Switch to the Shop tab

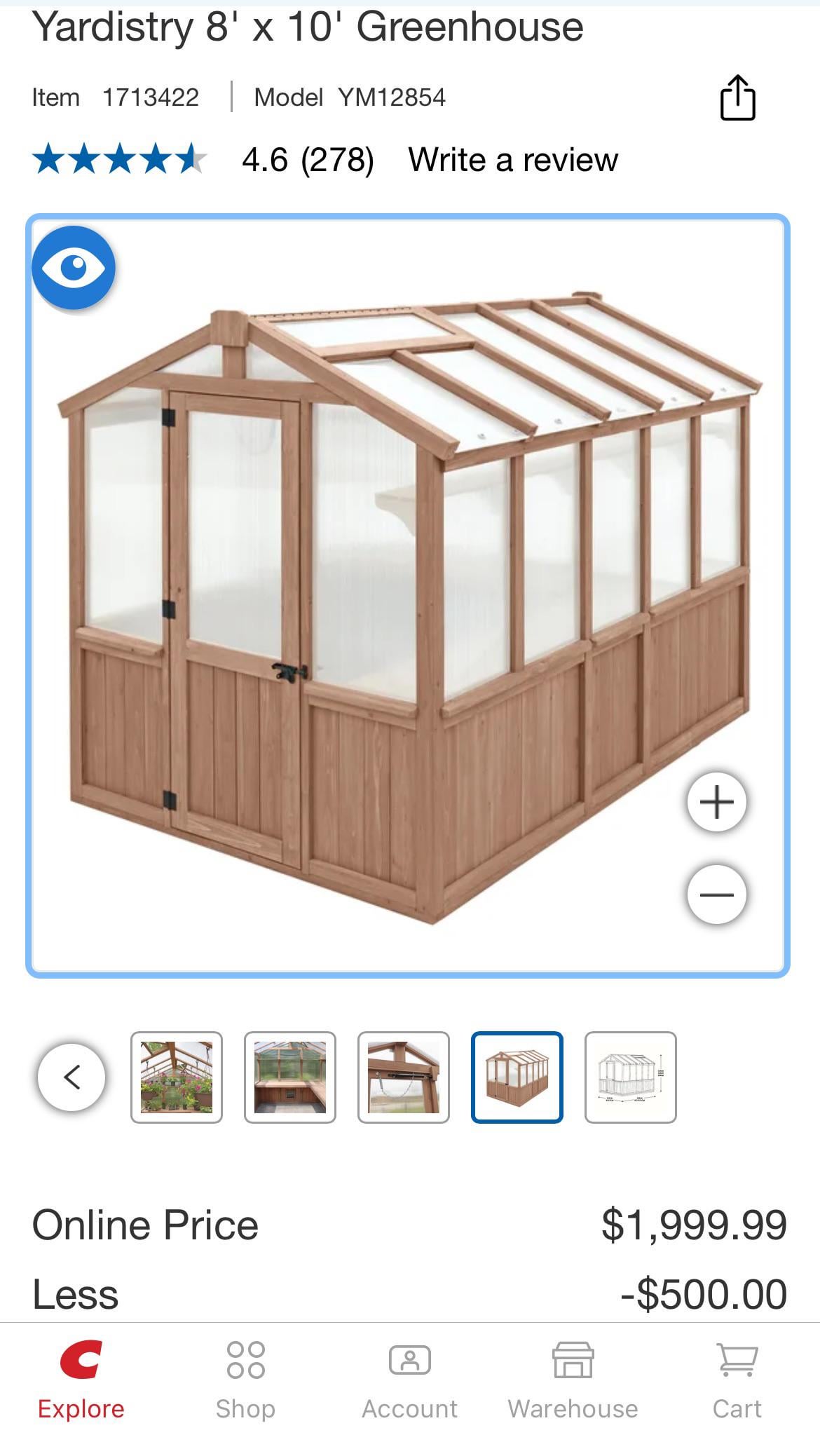click(x=245, y=1380)
